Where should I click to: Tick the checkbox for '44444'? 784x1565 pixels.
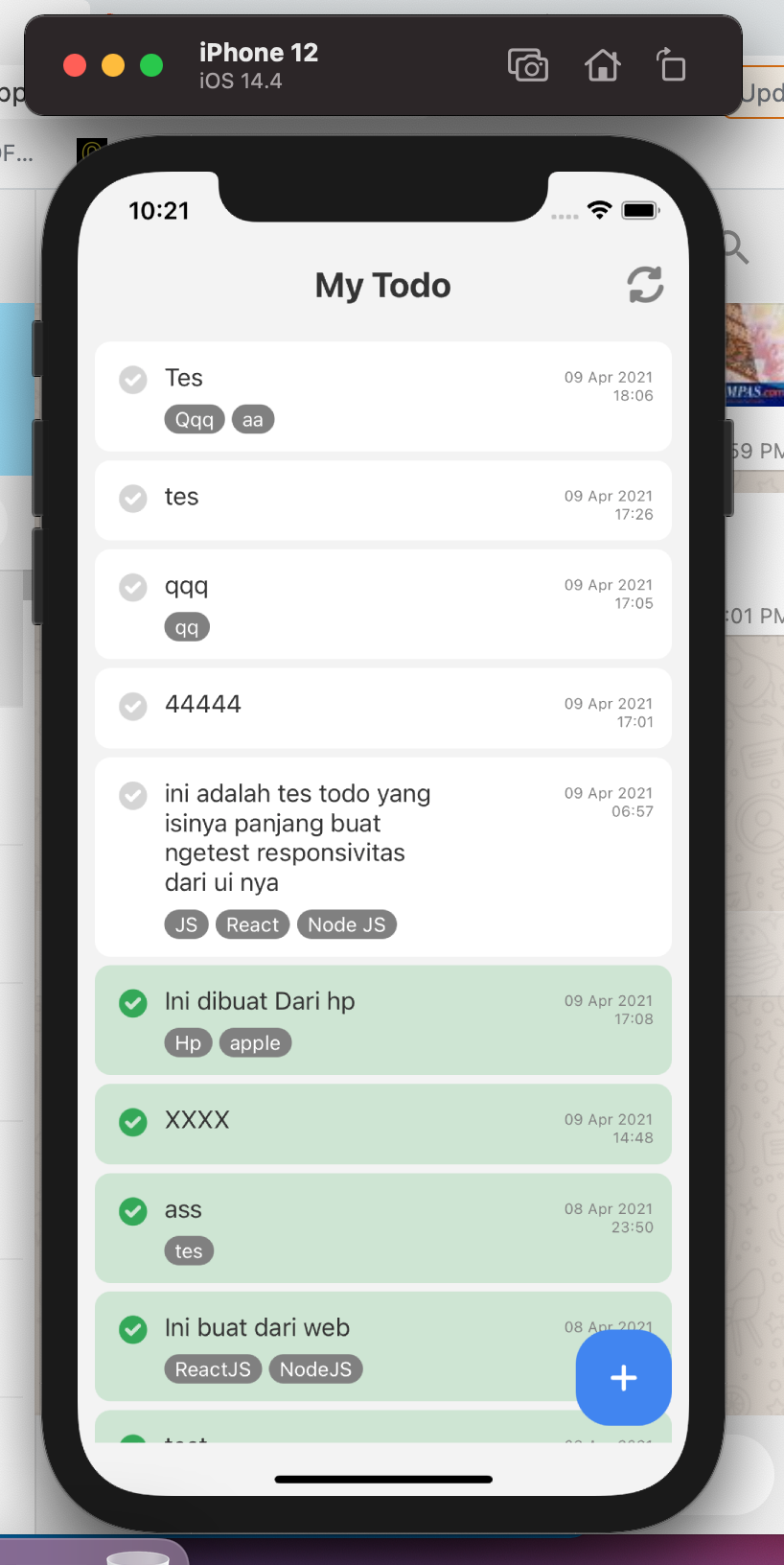click(x=133, y=706)
